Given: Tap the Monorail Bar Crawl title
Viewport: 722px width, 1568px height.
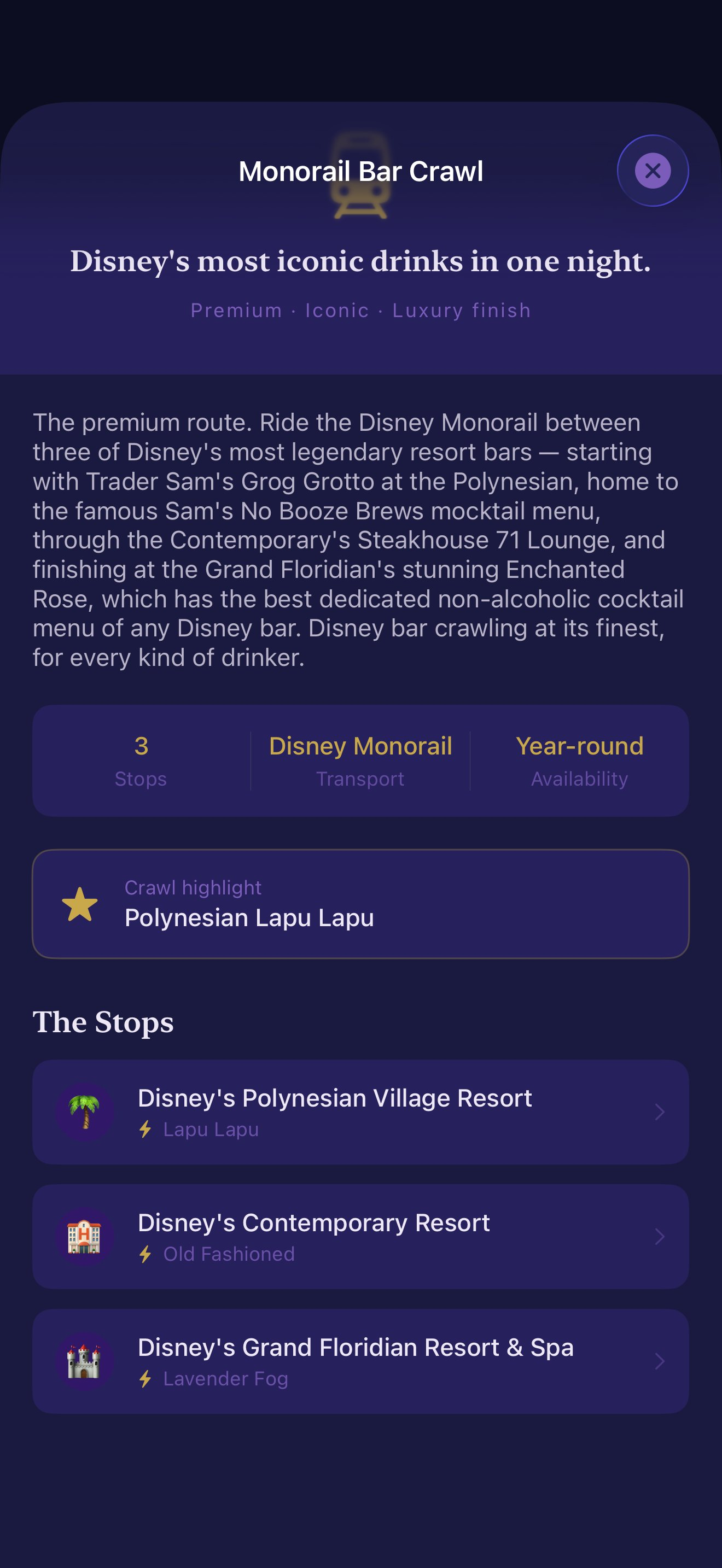Looking at the screenshot, I should tap(360, 172).
